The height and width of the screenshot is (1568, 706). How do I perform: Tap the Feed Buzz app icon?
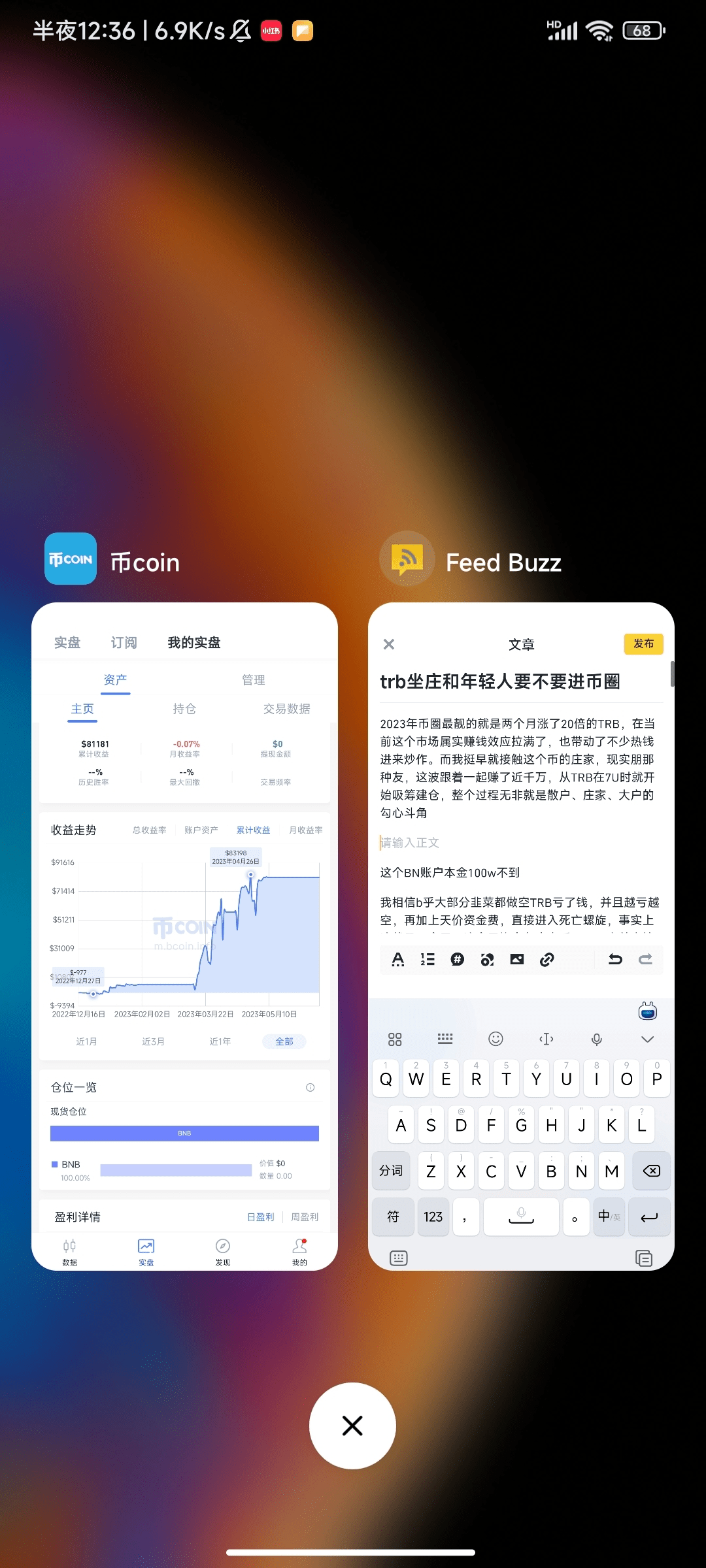407,559
